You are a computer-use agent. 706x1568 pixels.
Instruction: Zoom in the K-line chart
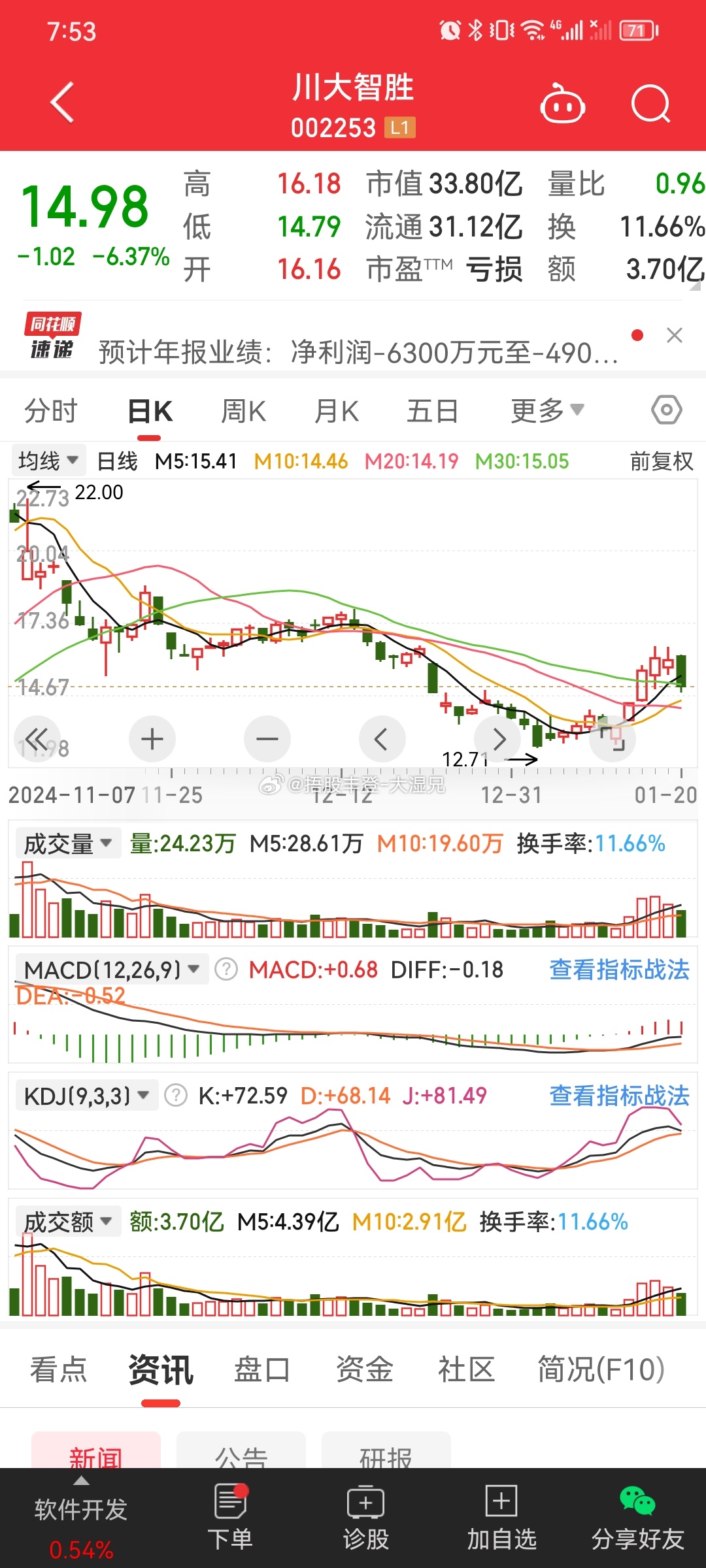point(152,740)
